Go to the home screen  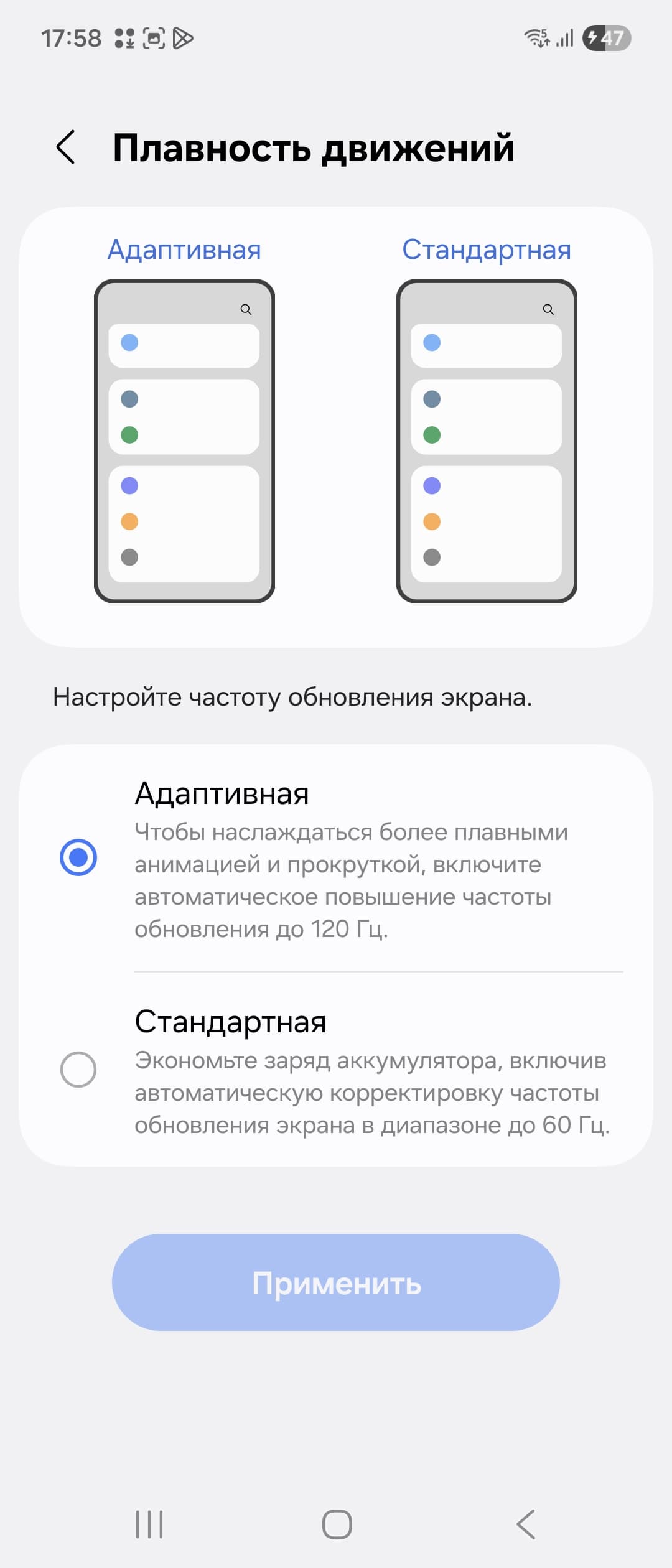pos(337,1524)
